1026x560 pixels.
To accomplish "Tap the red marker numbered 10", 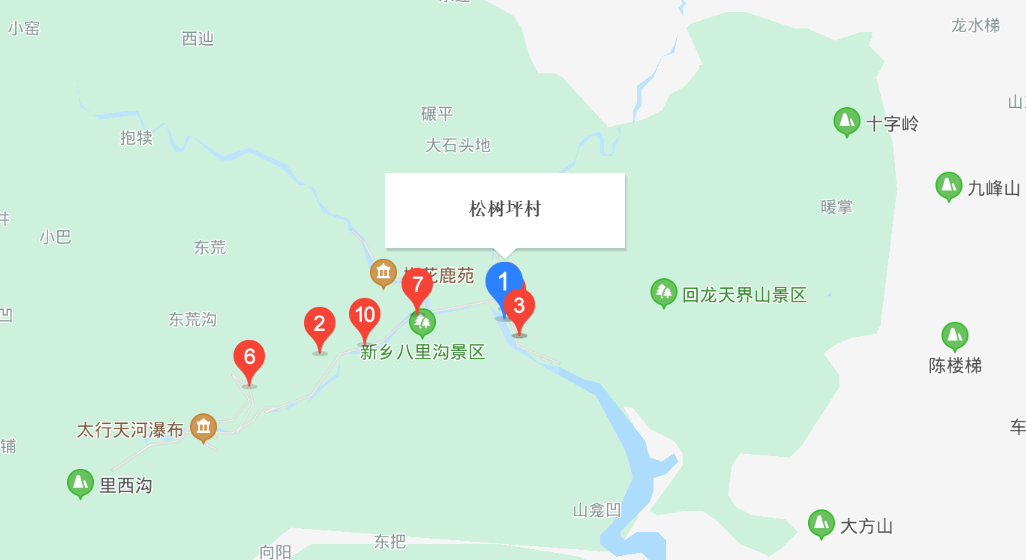I will pos(364,317).
